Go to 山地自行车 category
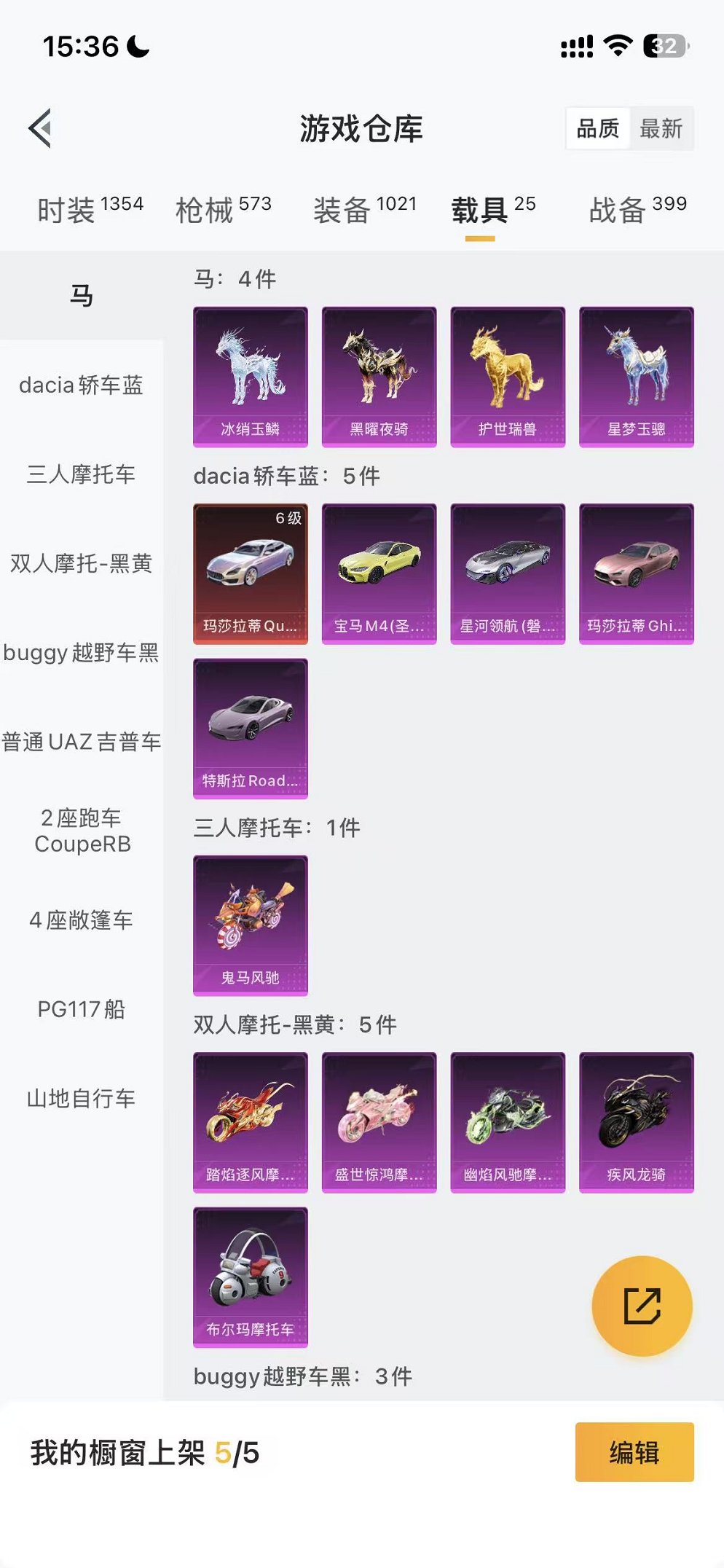724x1568 pixels. pos(81,1098)
